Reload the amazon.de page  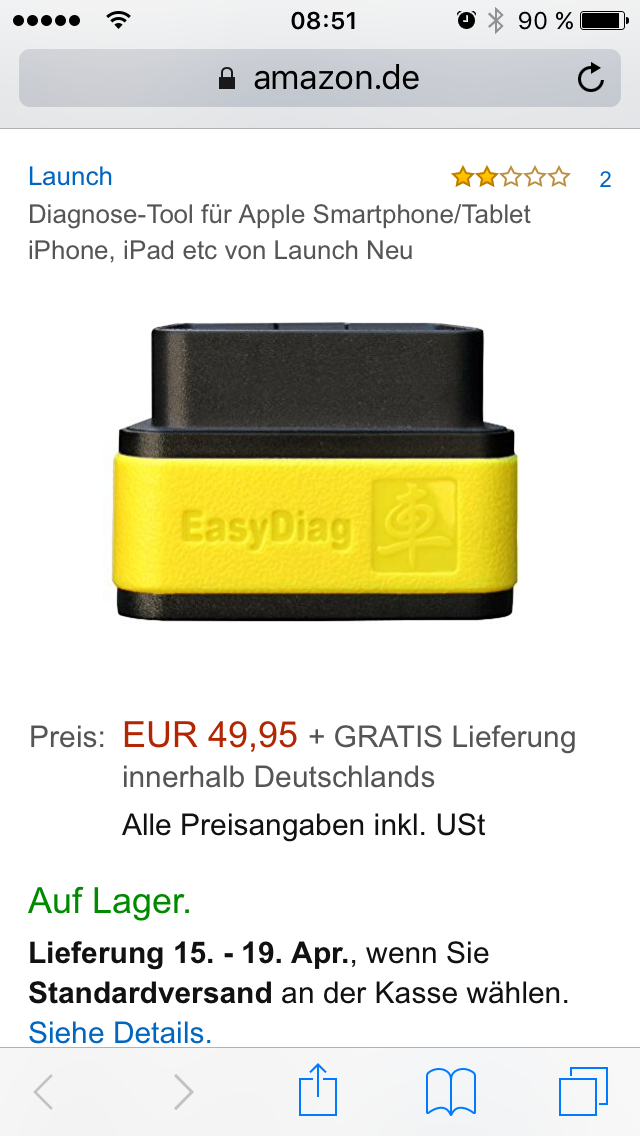pyautogui.click(x=591, y=78)
